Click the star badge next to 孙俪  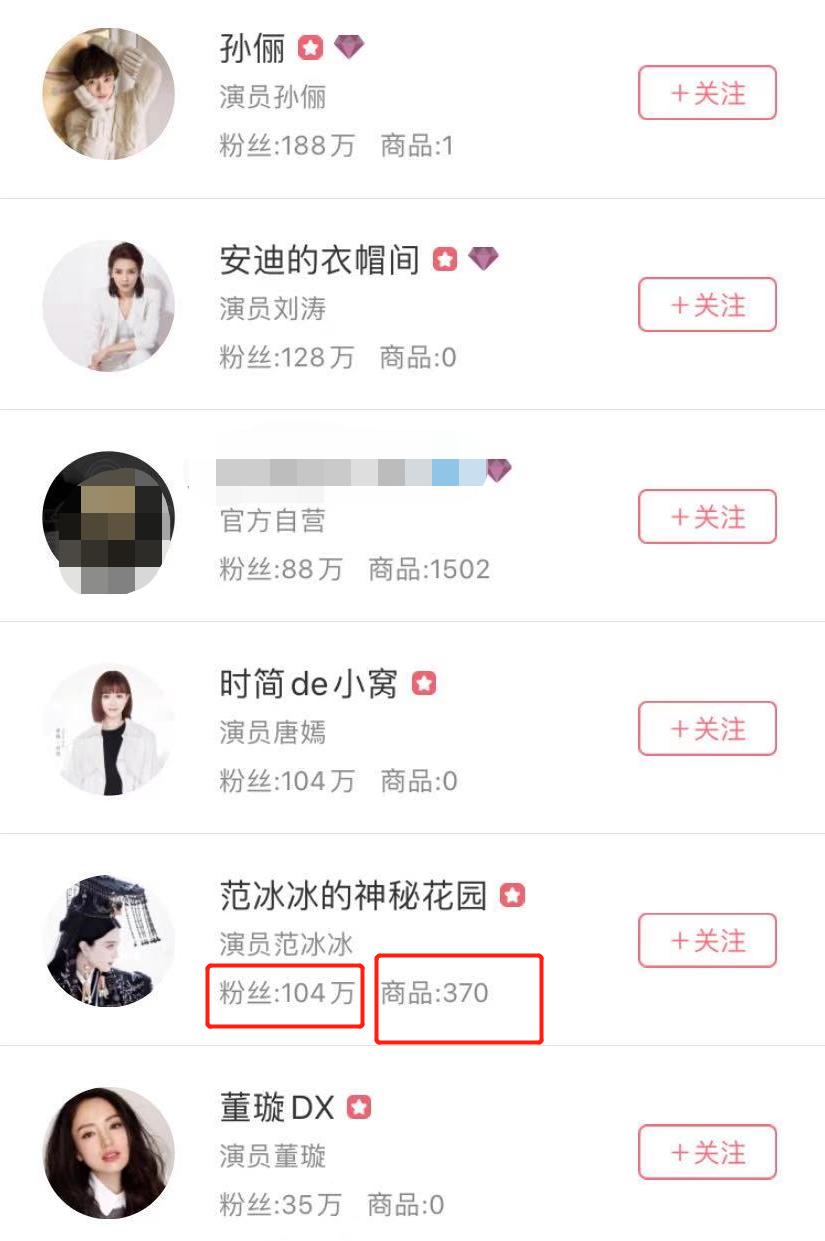pos(313,47)
